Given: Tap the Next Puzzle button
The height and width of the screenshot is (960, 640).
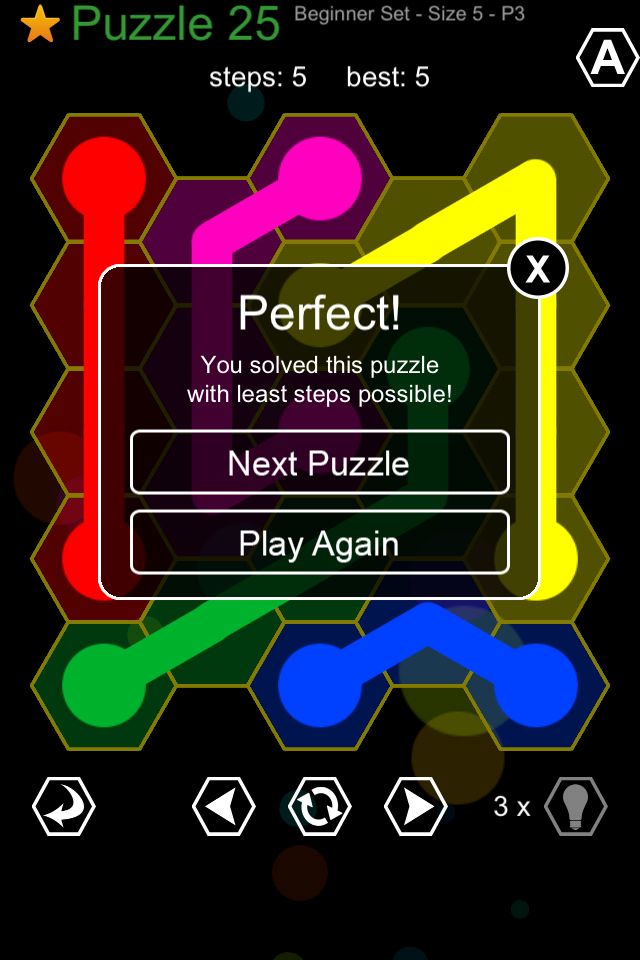Looking at the screenshot, I should (x=319, y=463).
